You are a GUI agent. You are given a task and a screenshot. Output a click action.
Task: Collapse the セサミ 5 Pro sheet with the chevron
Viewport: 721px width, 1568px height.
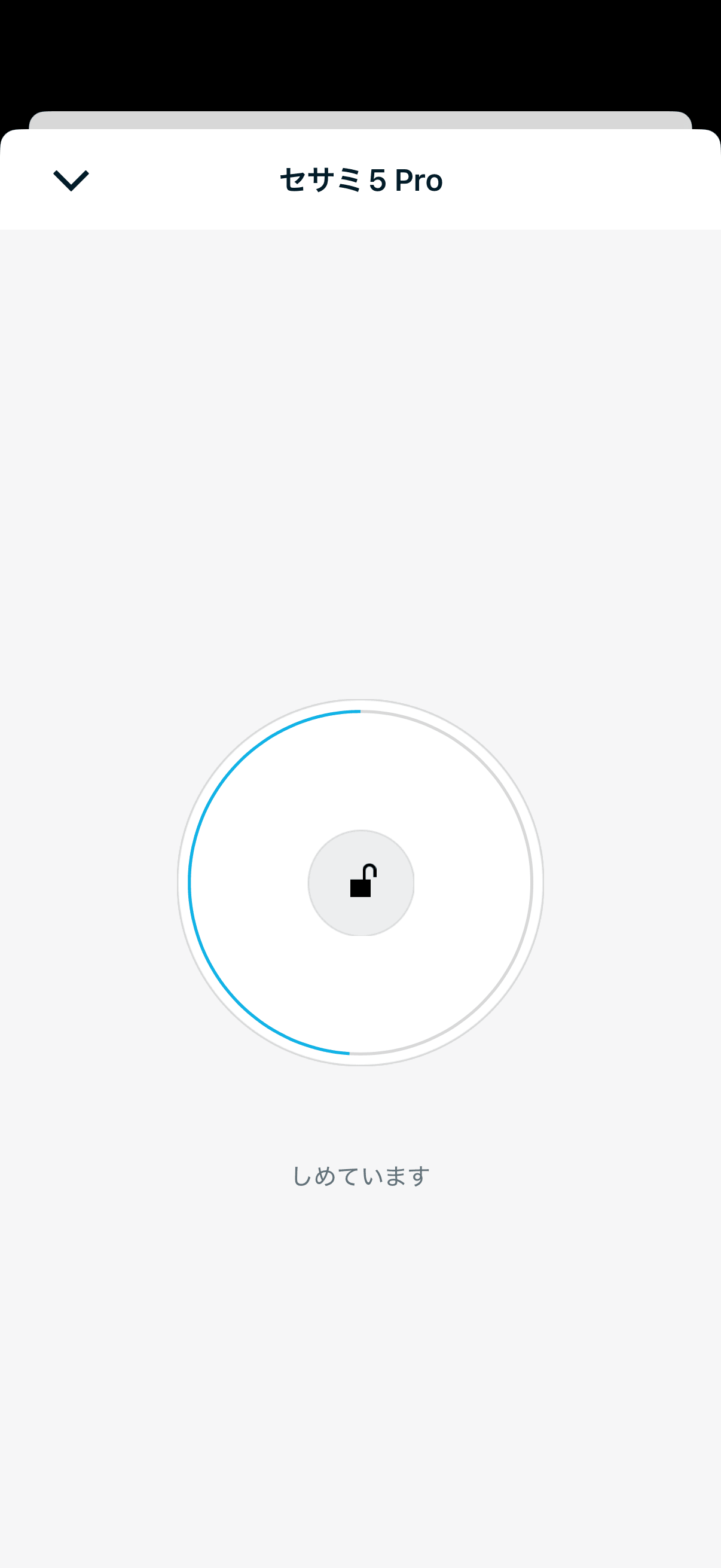pos(71,181)
